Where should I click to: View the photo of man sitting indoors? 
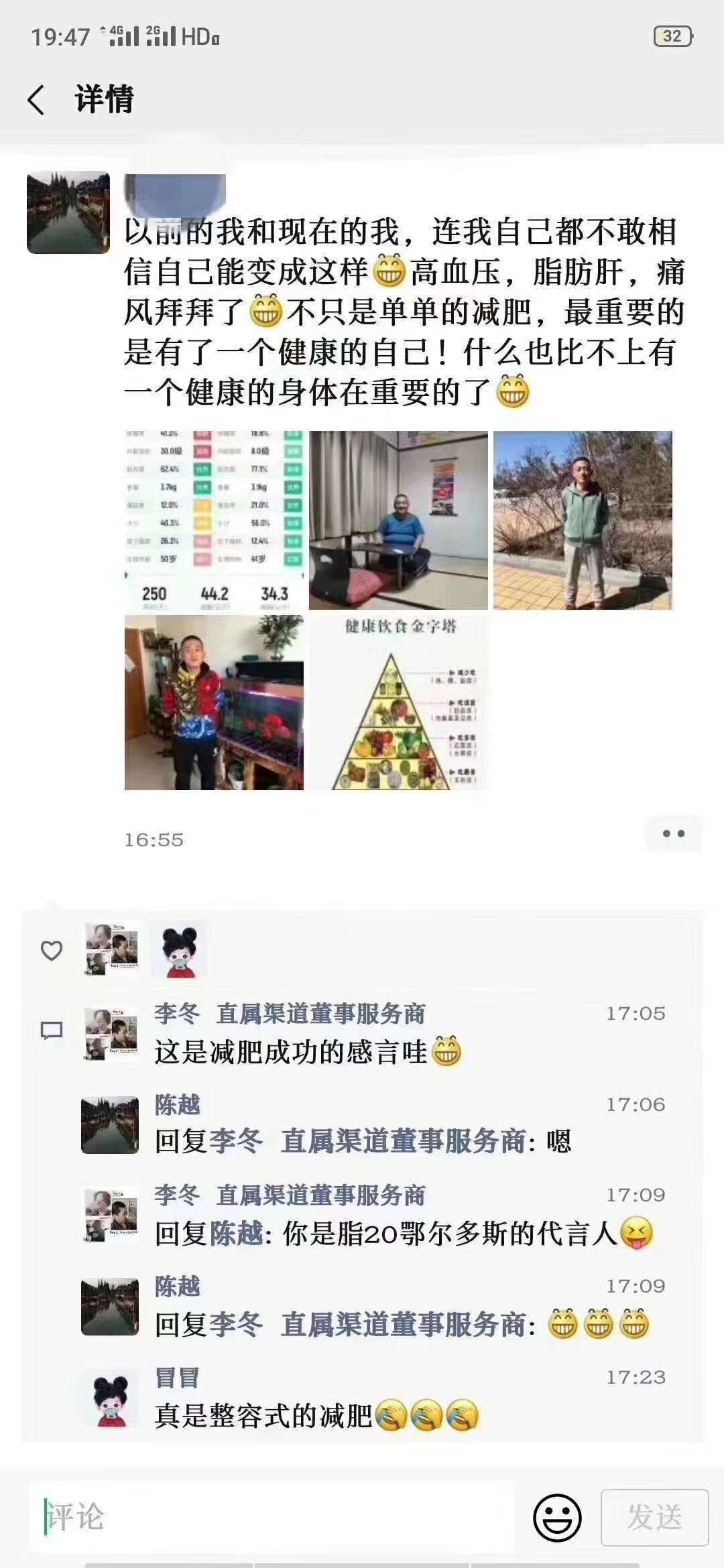[398, 520]
